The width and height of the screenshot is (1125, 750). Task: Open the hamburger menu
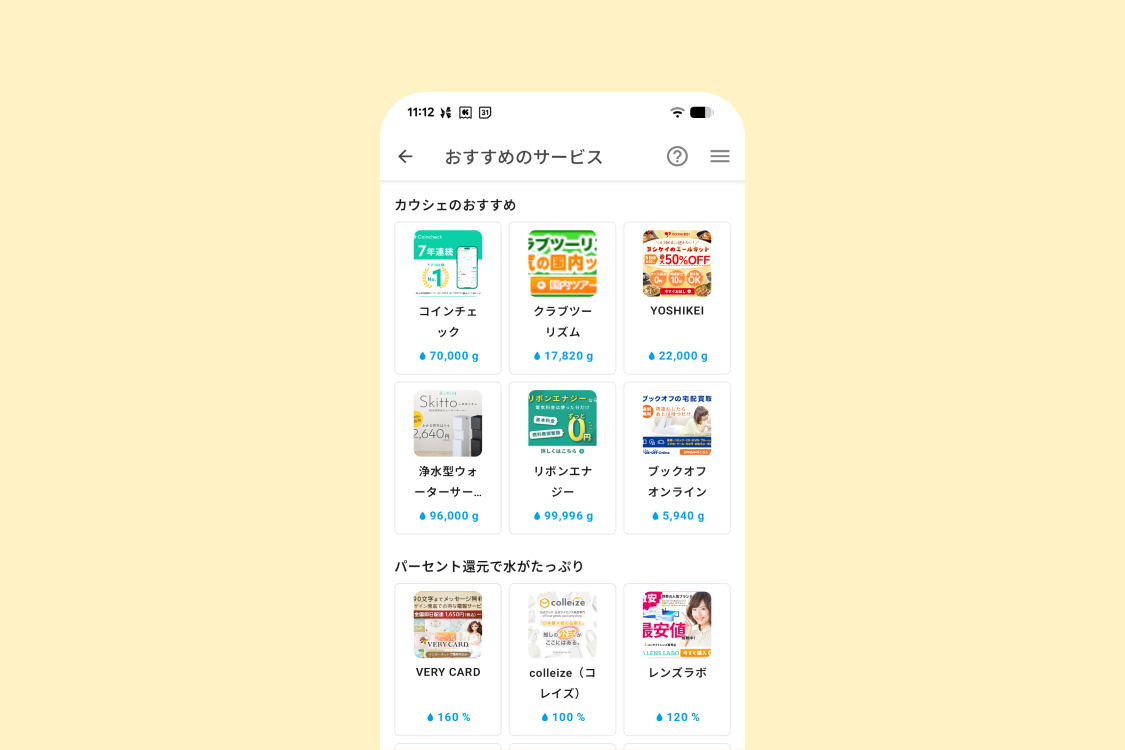720,156
